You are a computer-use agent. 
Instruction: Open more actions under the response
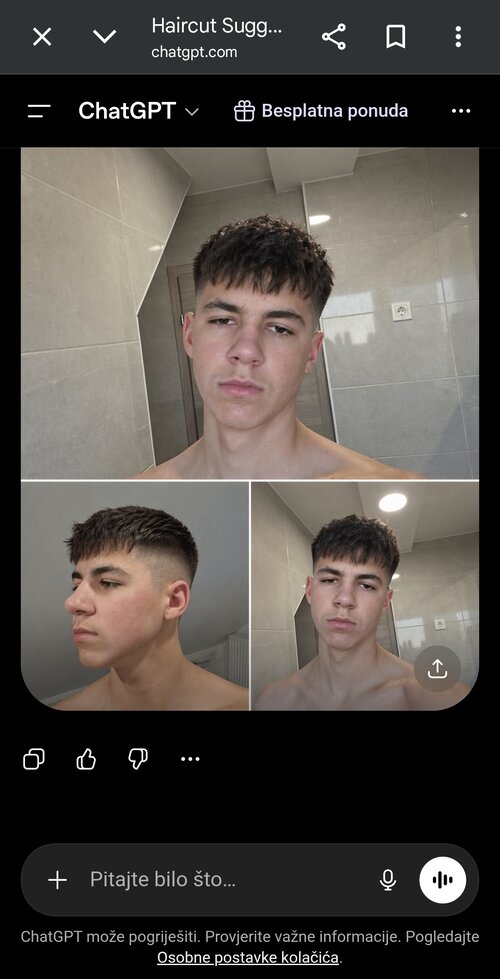coord(190,759)
